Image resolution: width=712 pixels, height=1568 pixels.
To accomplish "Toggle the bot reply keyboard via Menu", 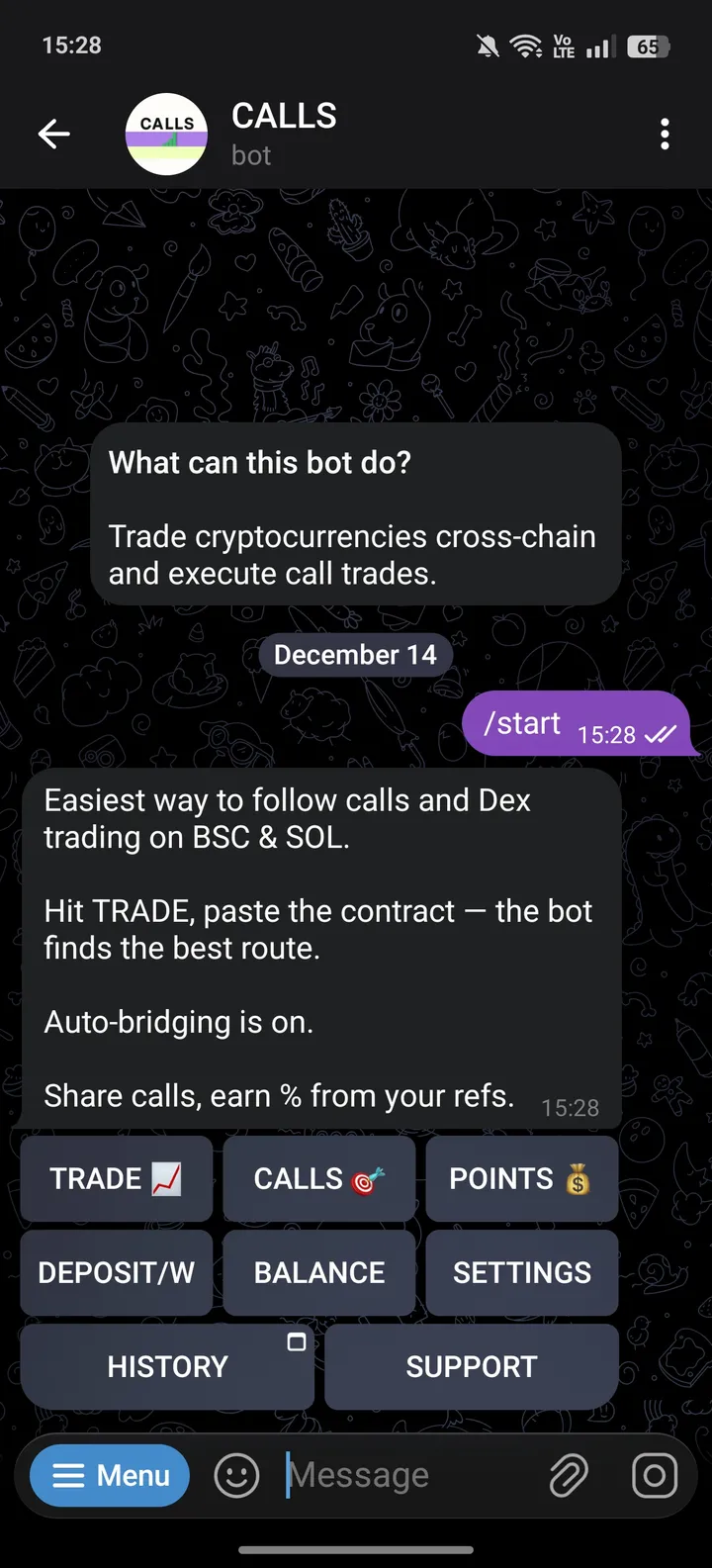I will click(109, 1474).
